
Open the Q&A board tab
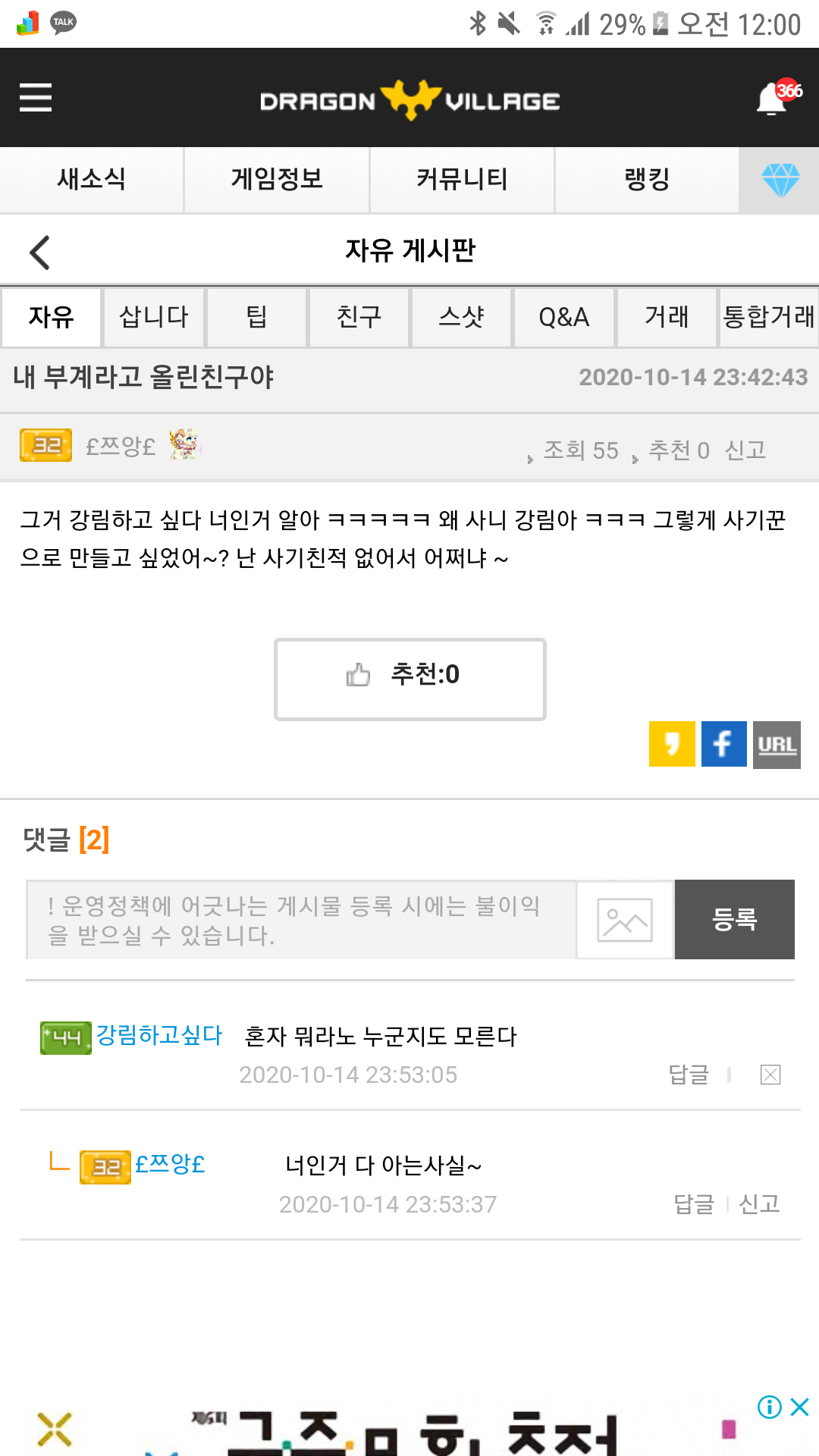563,317
